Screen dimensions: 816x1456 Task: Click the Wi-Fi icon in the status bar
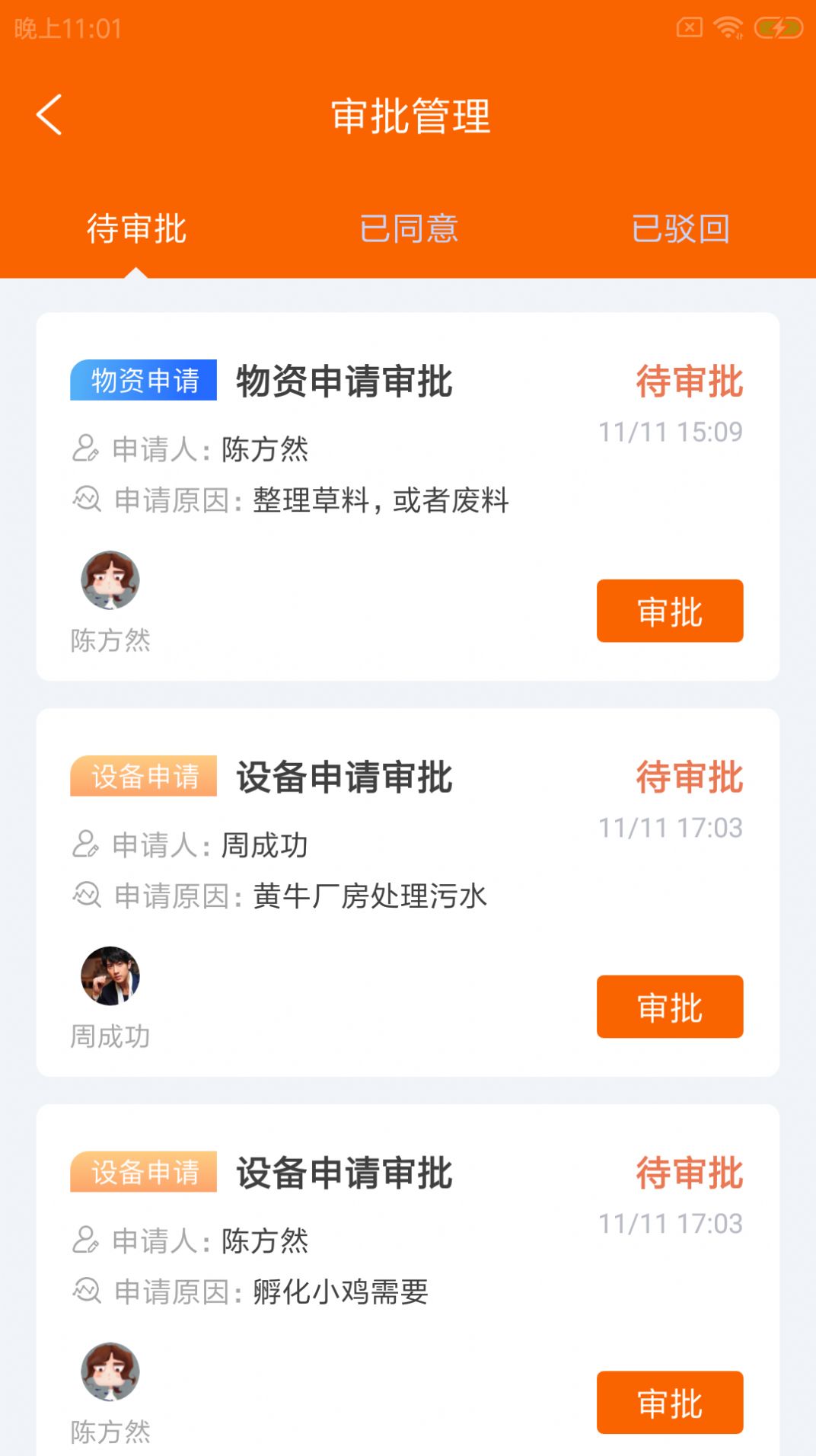[x=725, y=25]
